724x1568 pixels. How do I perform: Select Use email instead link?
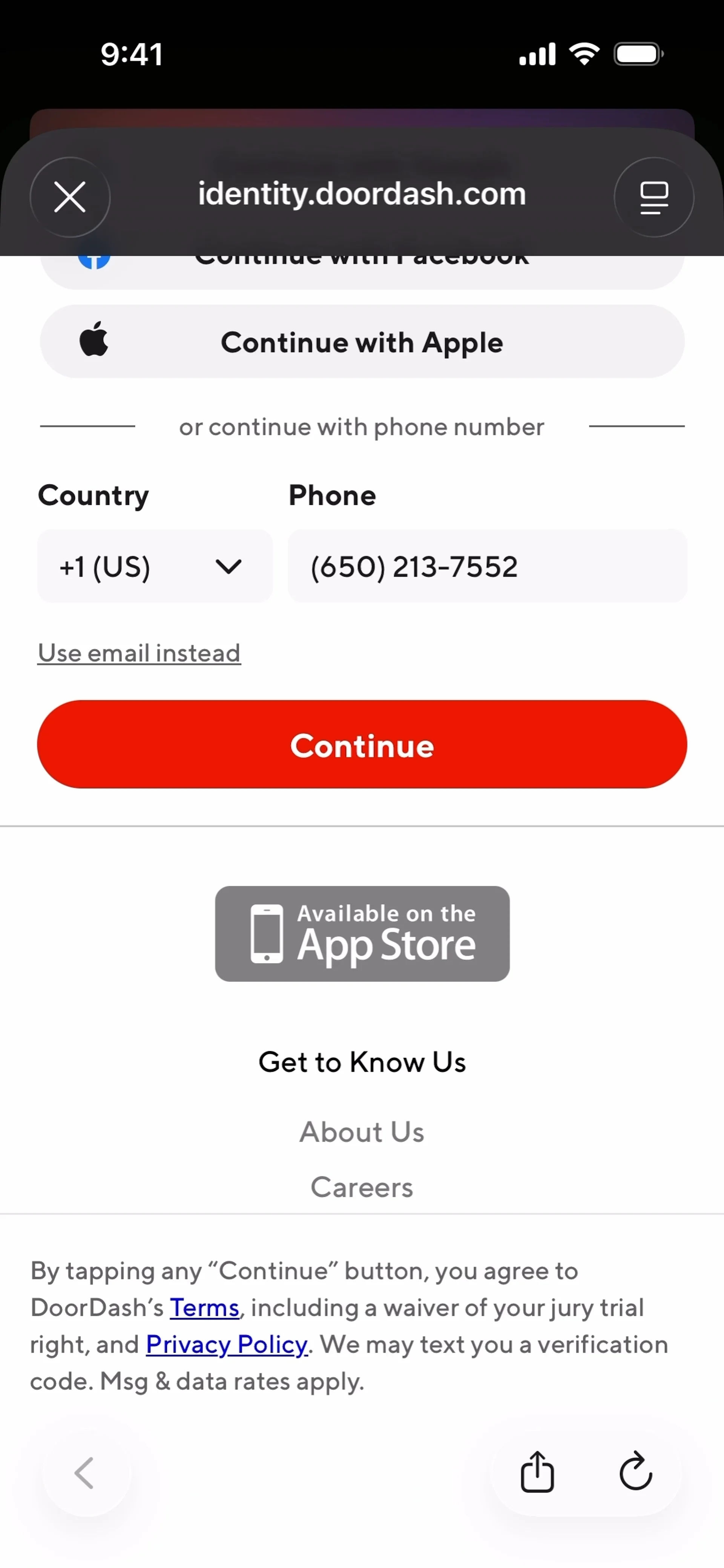click(140, 654)
